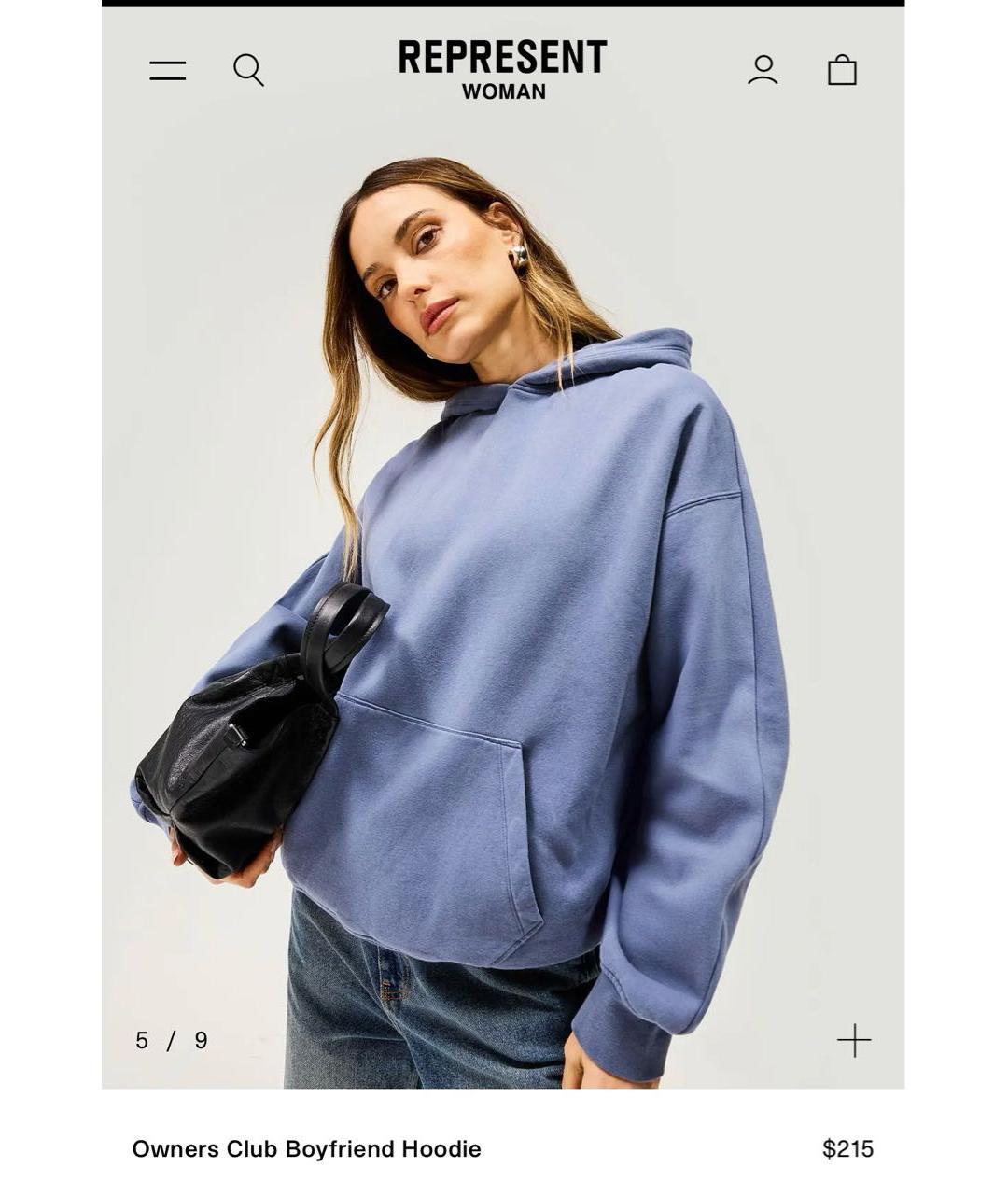This screenshot has height=1195, width=1008.
Task: Open the account profile icon
Action: coord(763,70)
